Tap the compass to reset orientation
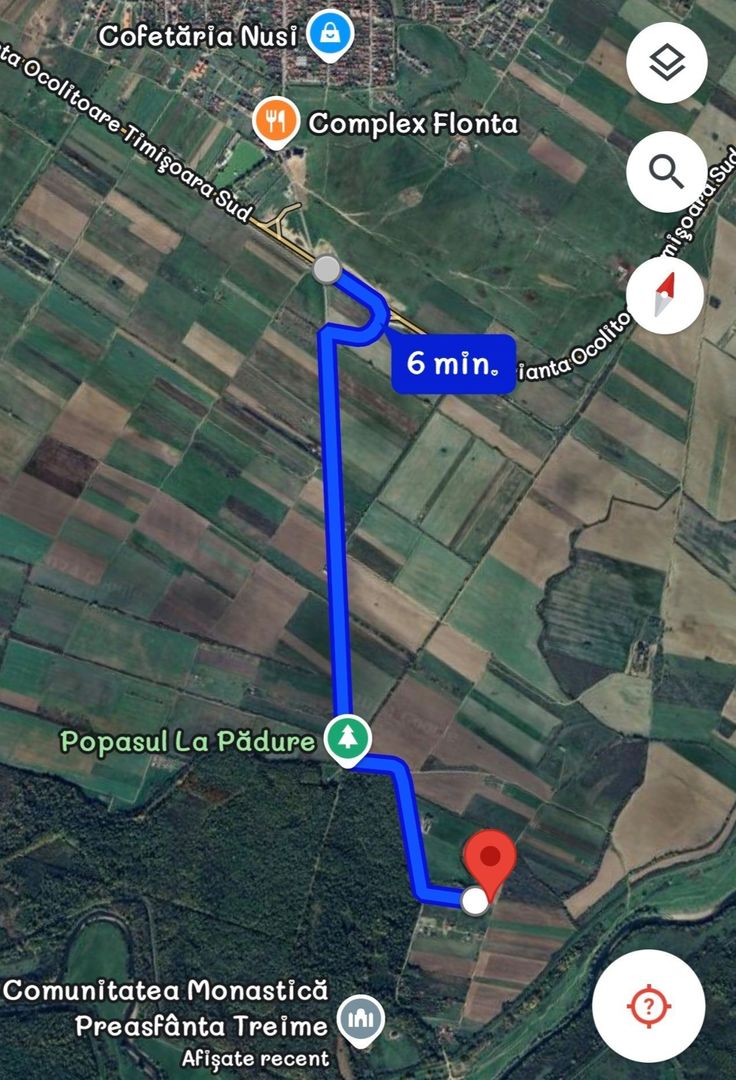This screenshot has height=1080, width=736. click(664, 294)
